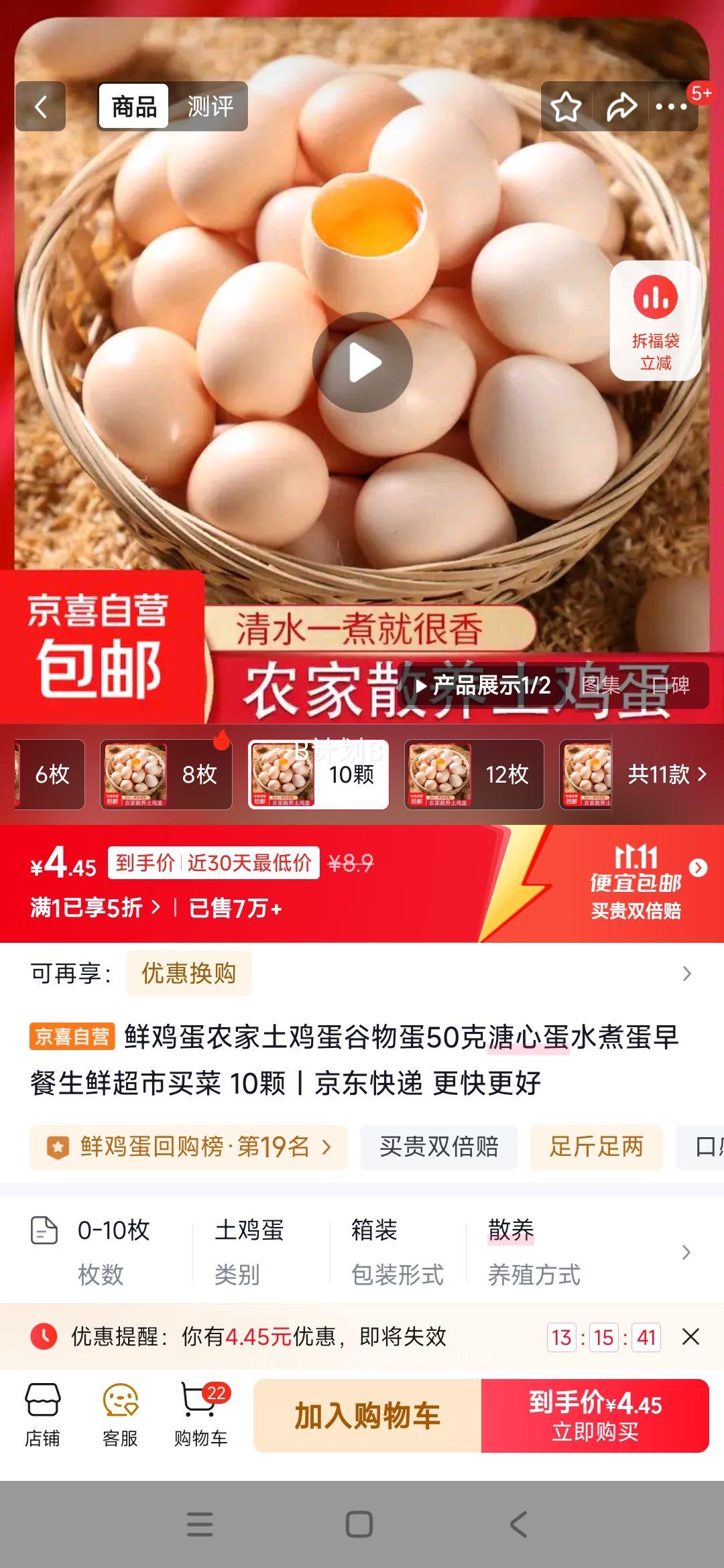The width and height of the screenshot is (724, 1568).
Task: Switch to the 测评 tab
Action: point(208,106)
